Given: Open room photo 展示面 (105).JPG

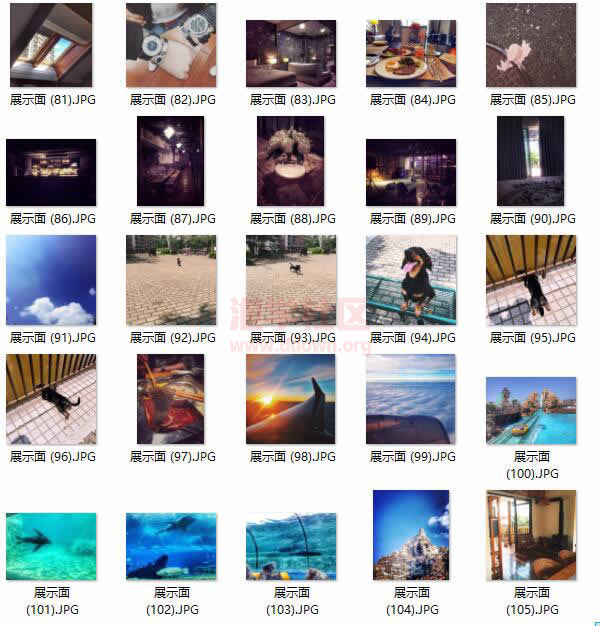Looking at the screenshot, I should [x=531, y=535].
